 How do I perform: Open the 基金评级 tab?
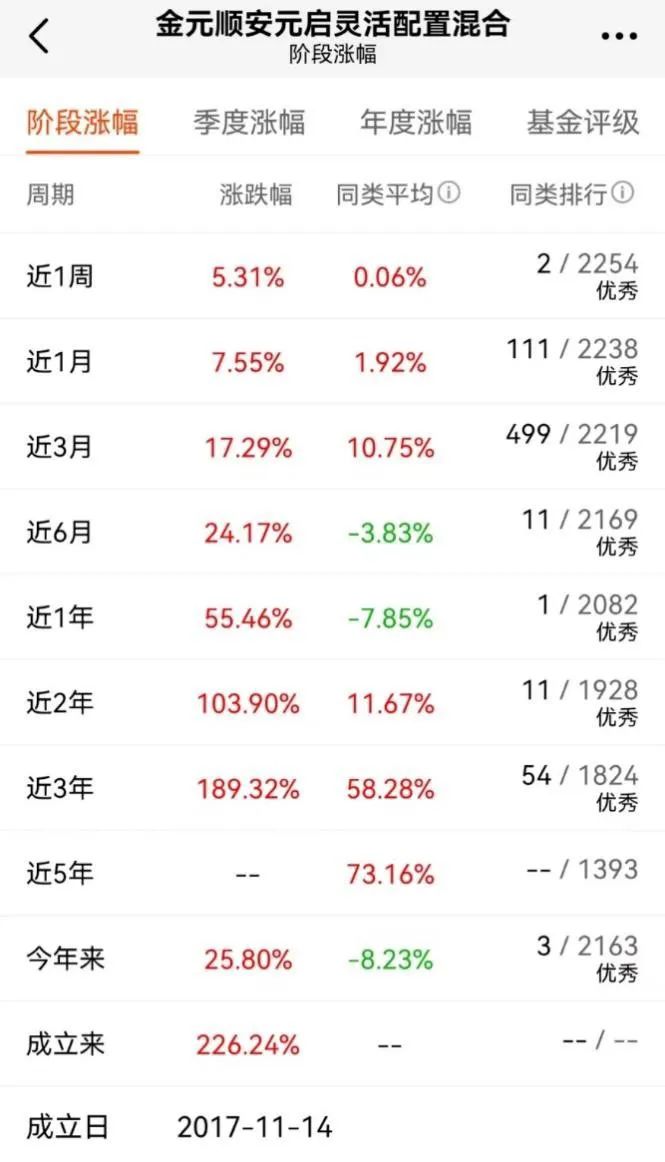coord(582,123)
